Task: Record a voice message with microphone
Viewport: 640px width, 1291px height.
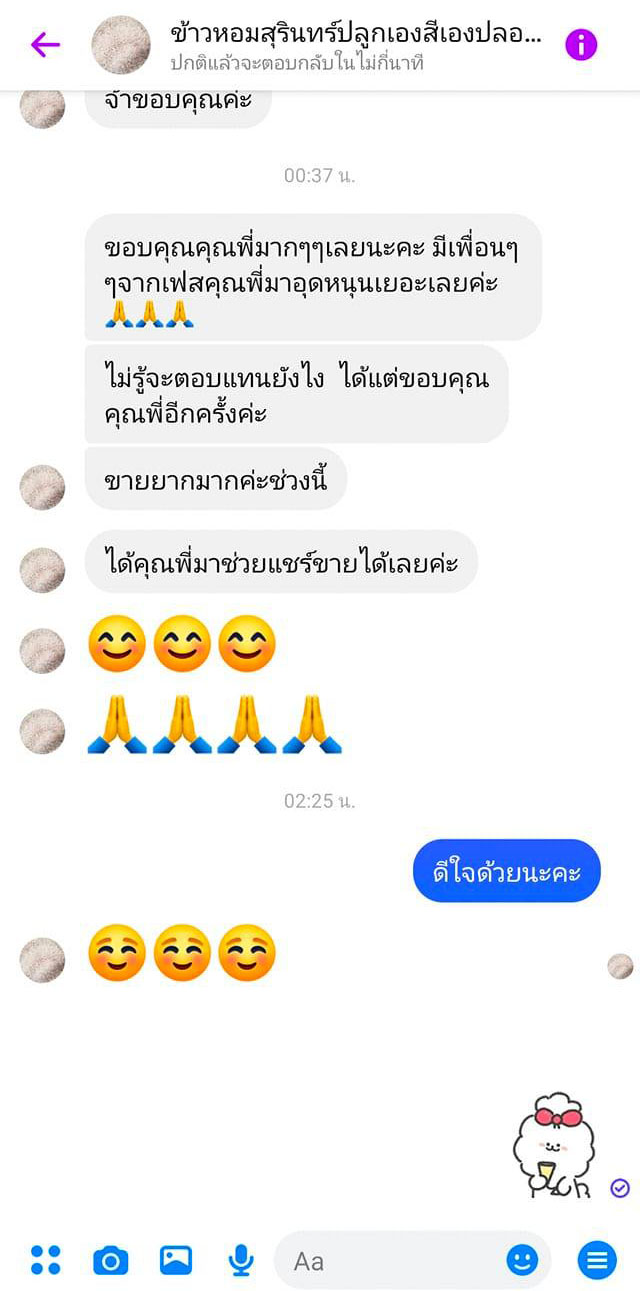Action: [x=240, y=1260]
